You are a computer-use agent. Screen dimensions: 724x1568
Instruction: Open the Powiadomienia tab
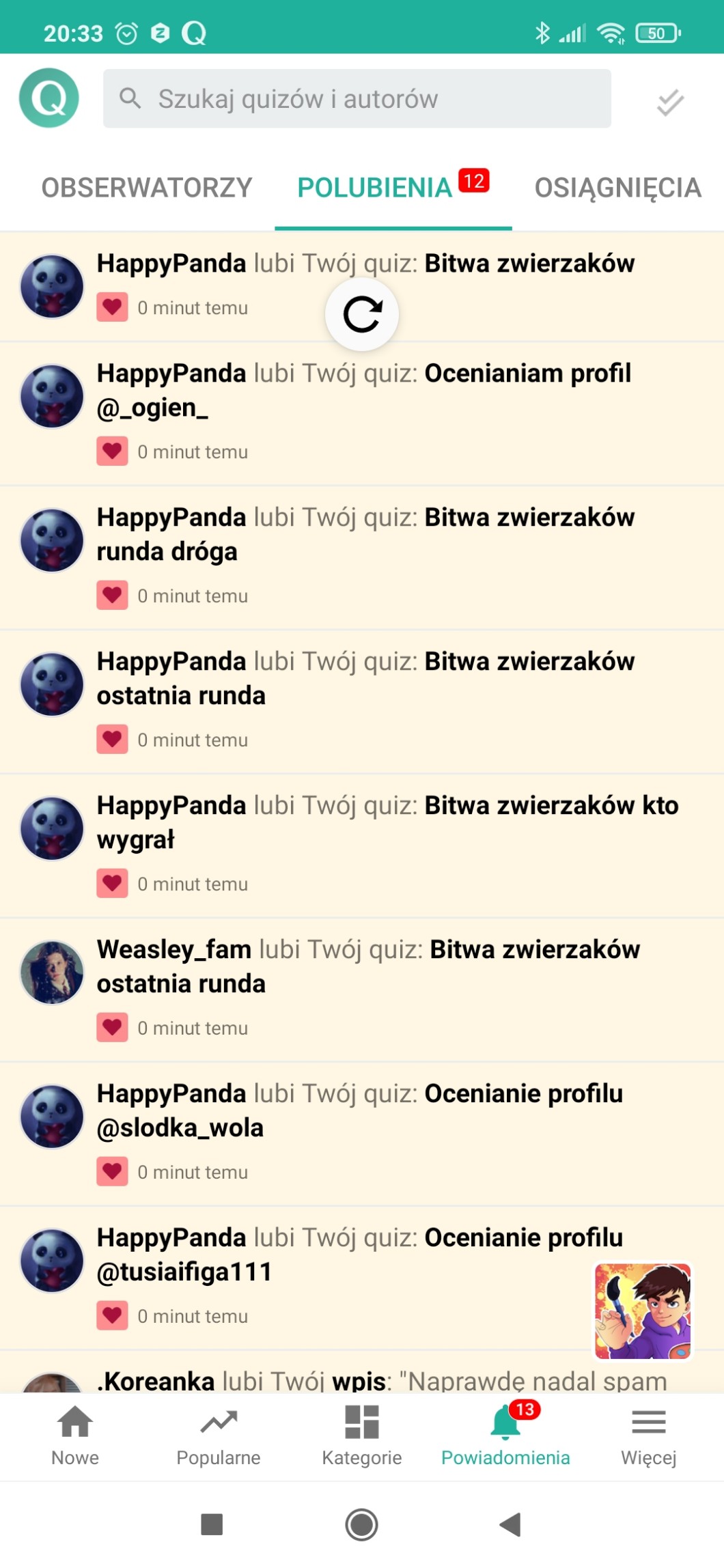(505, 1435)
